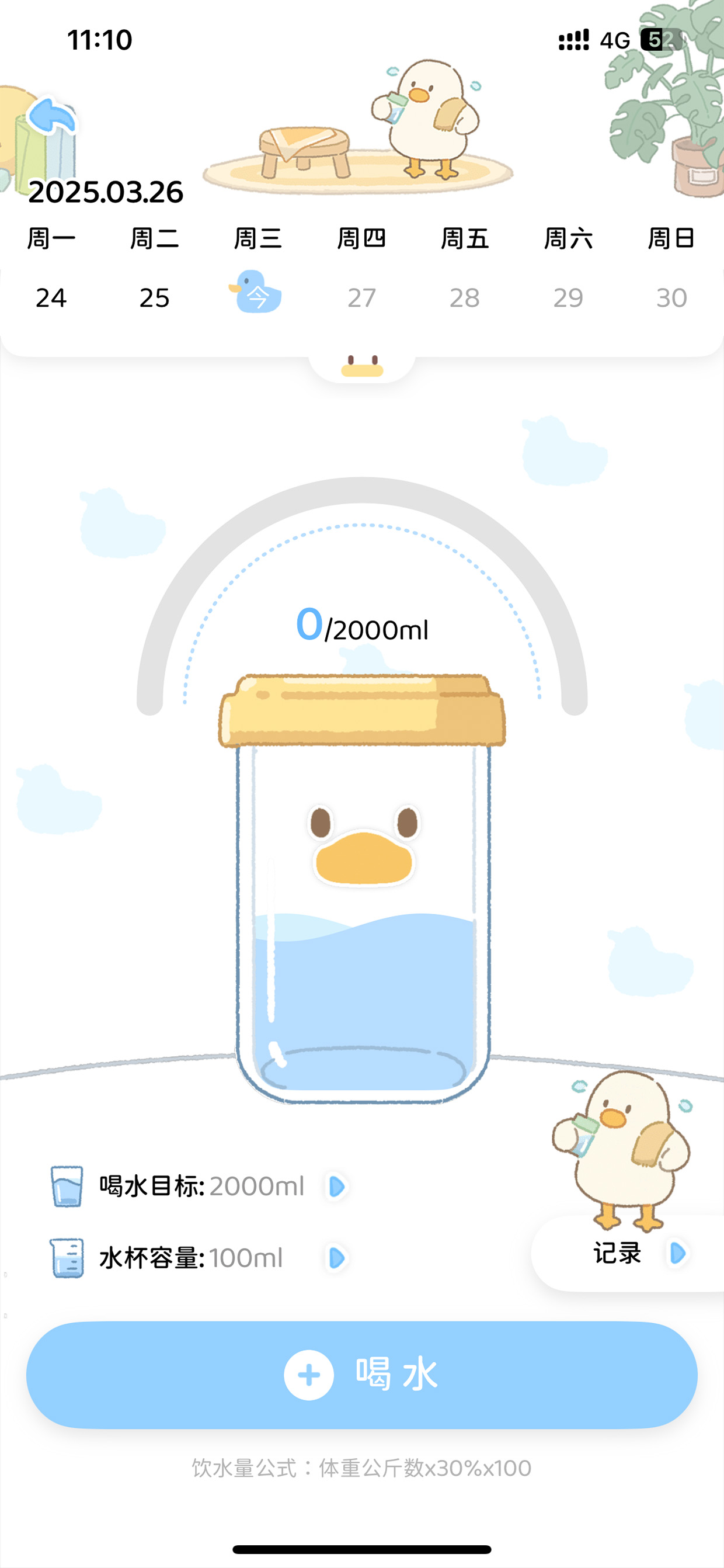Viewport: 724px width, 1568px height.
Task: Select date 24 in the week calendar
Action: coord(51,298)
